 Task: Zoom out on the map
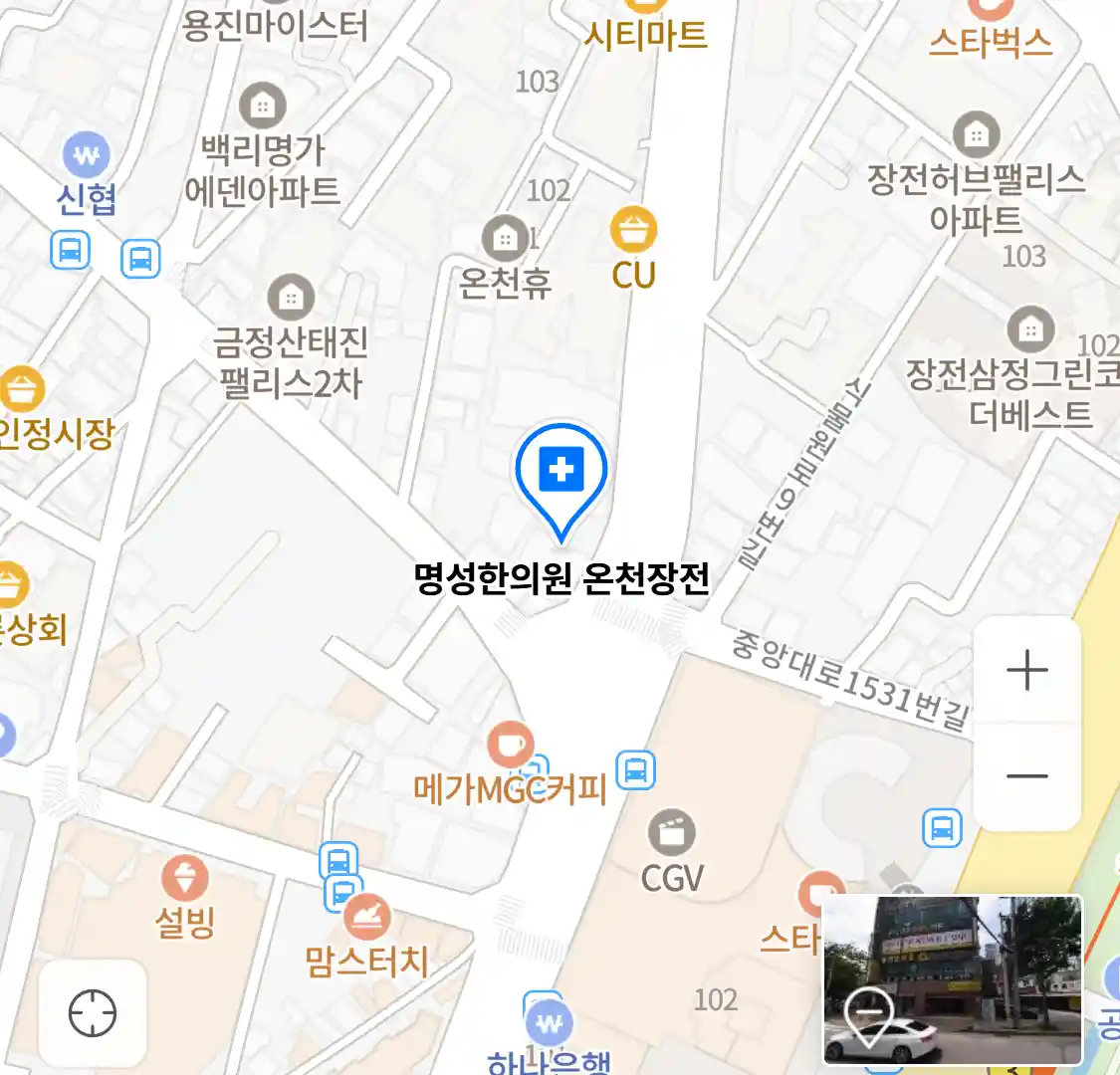(x=1026, y=776)
